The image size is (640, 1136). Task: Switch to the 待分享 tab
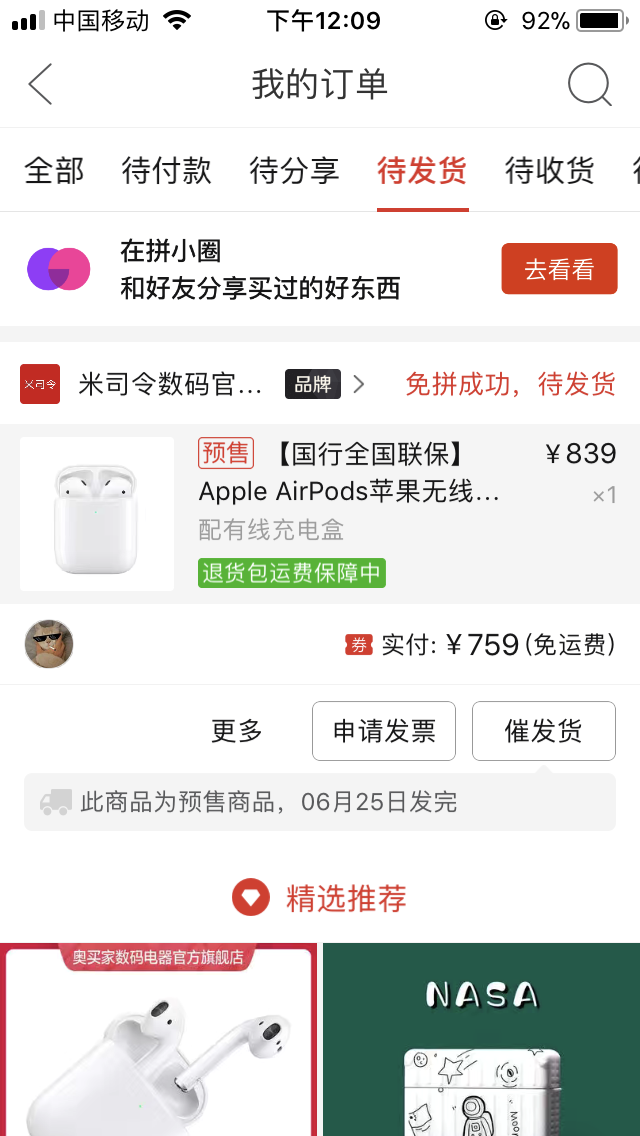point(294,171)
